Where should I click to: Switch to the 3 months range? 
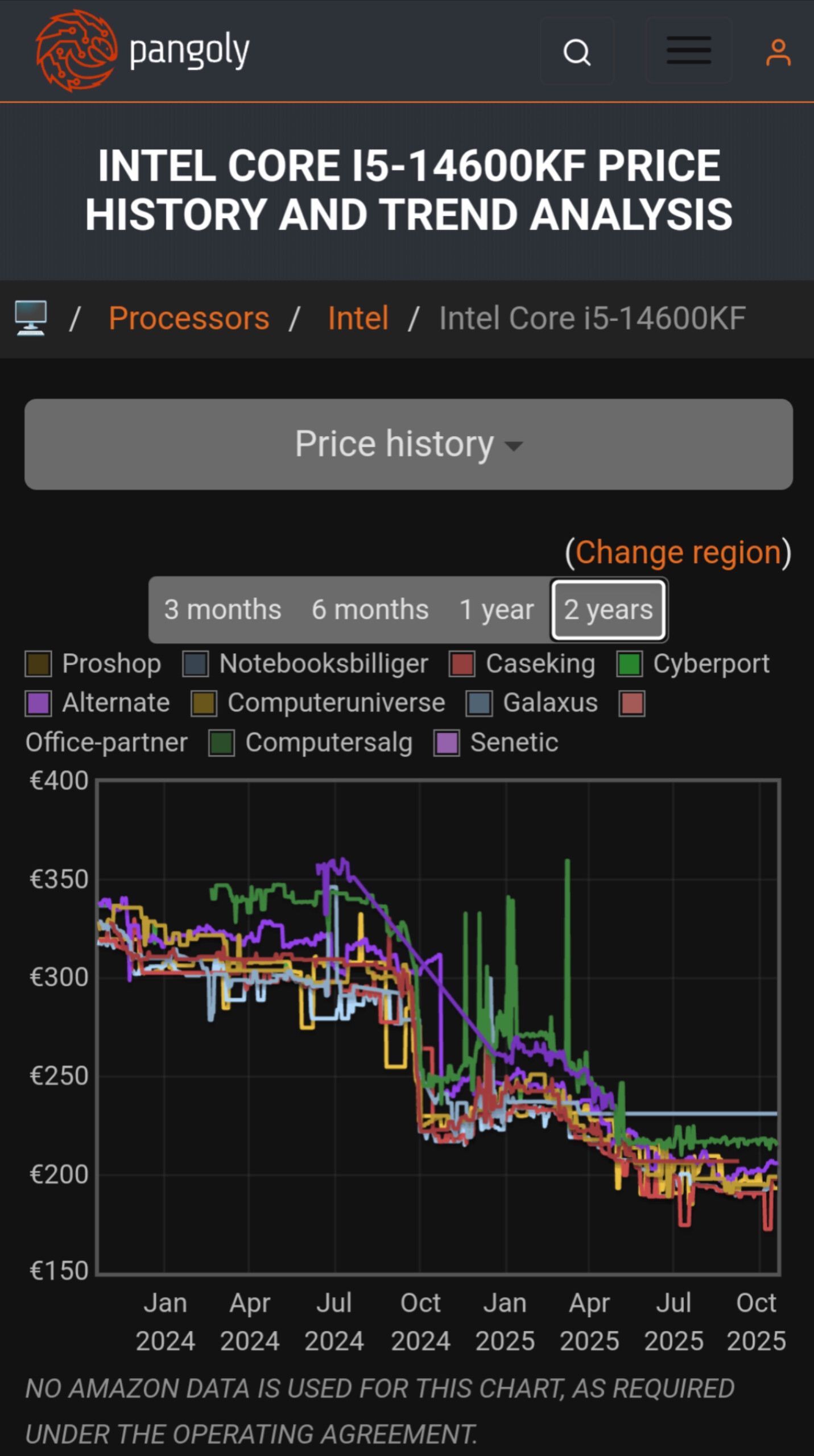[x=222, y=610]
